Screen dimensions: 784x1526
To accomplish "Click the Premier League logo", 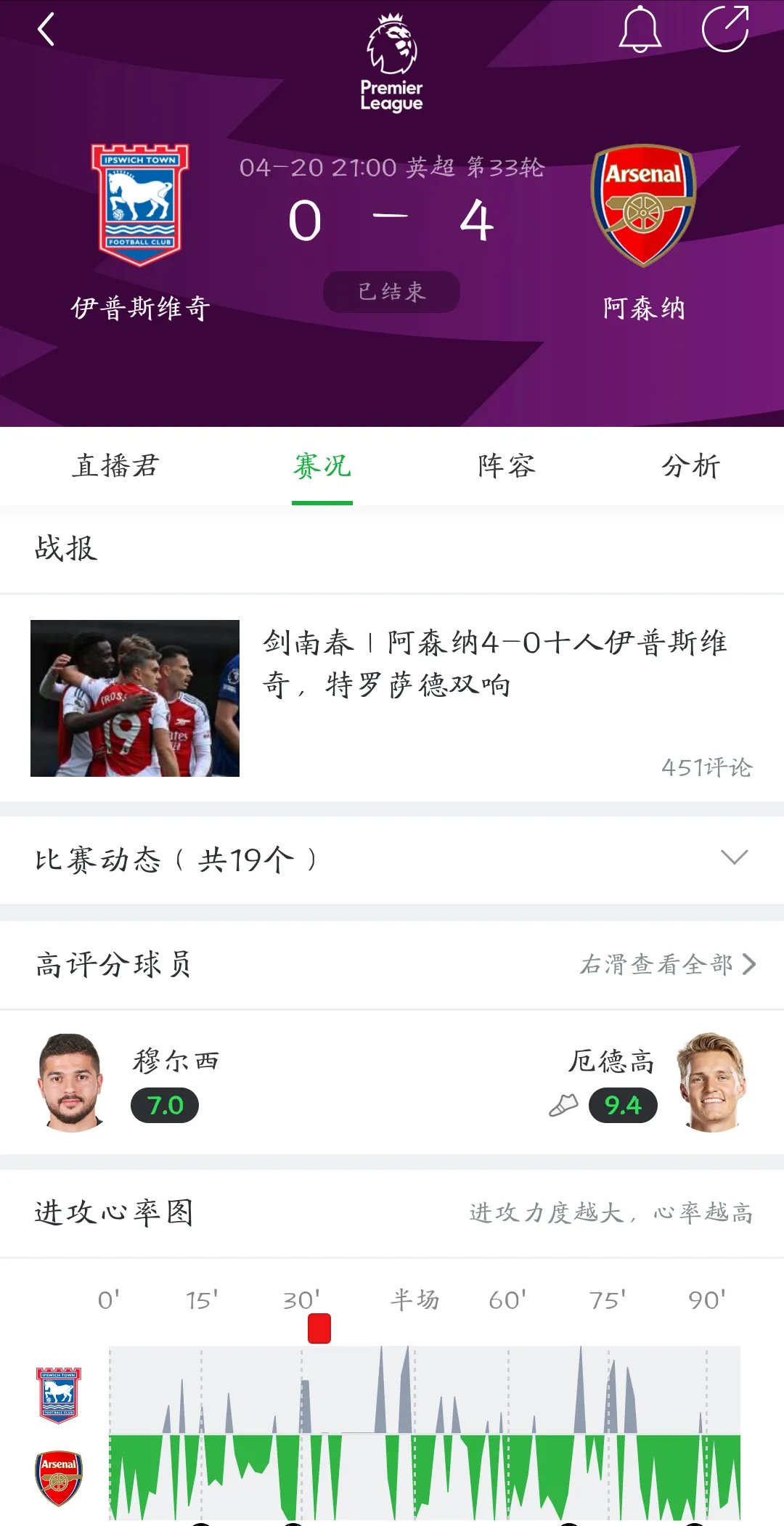I will click(391, 62).
